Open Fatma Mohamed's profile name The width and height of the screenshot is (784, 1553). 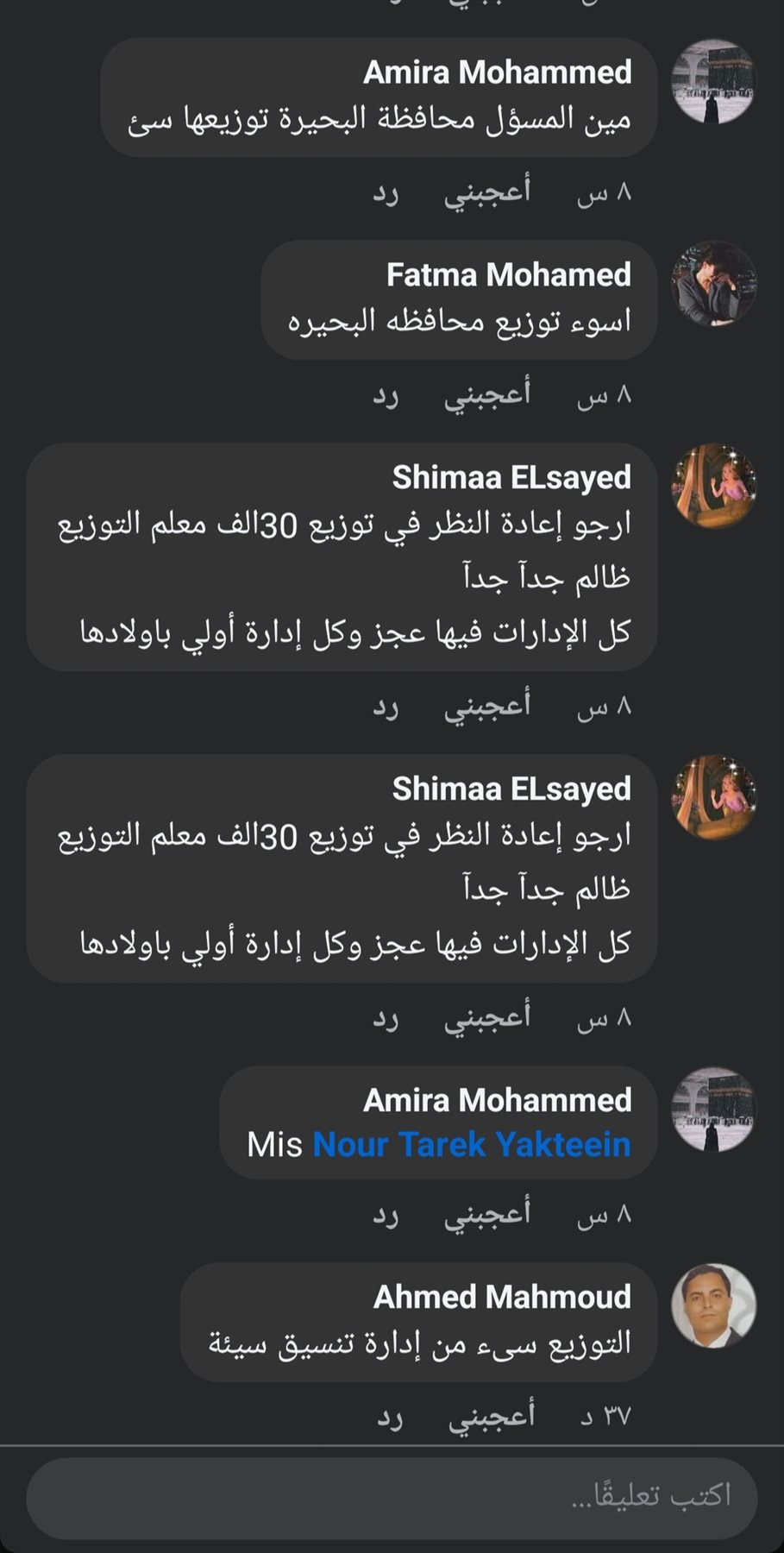[508, 275]
